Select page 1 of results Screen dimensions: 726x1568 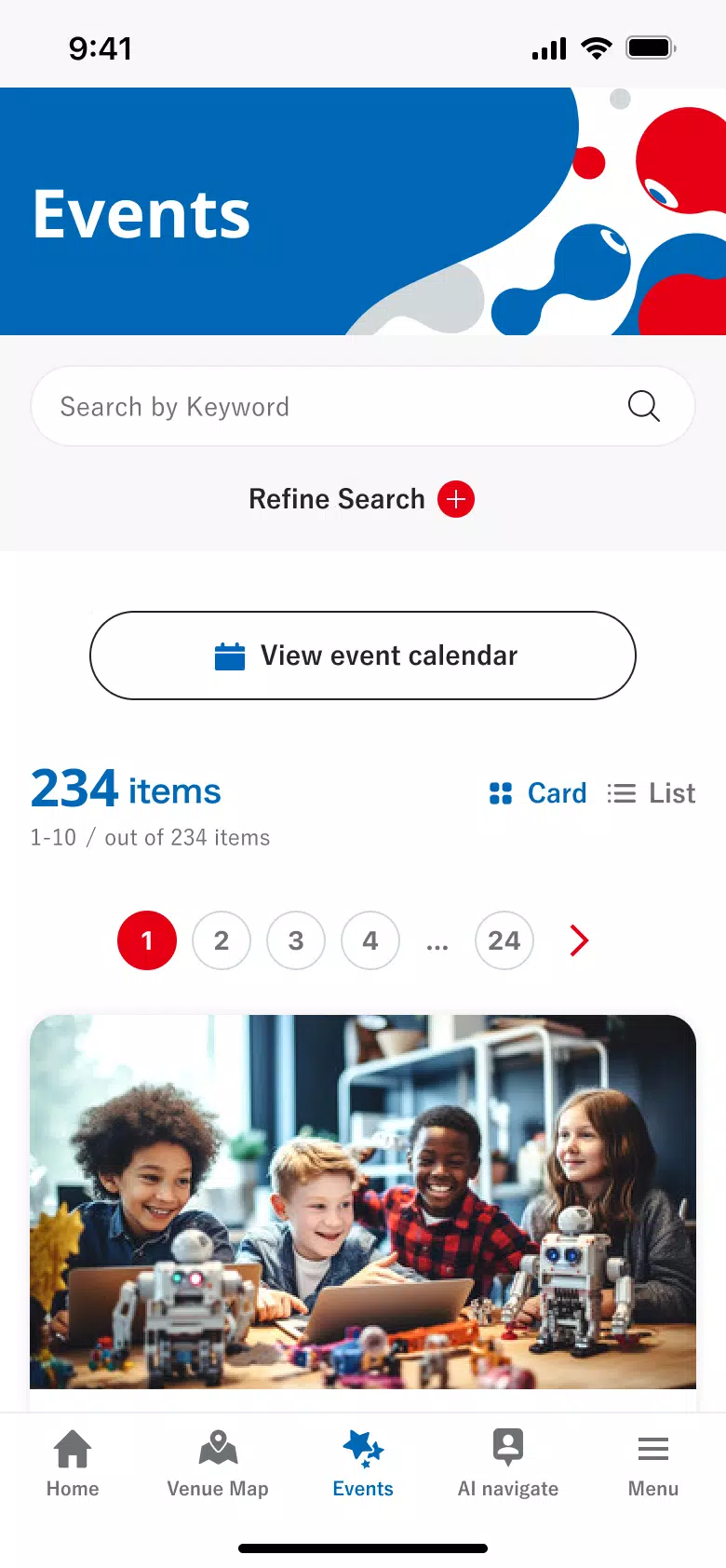point(147,940)
